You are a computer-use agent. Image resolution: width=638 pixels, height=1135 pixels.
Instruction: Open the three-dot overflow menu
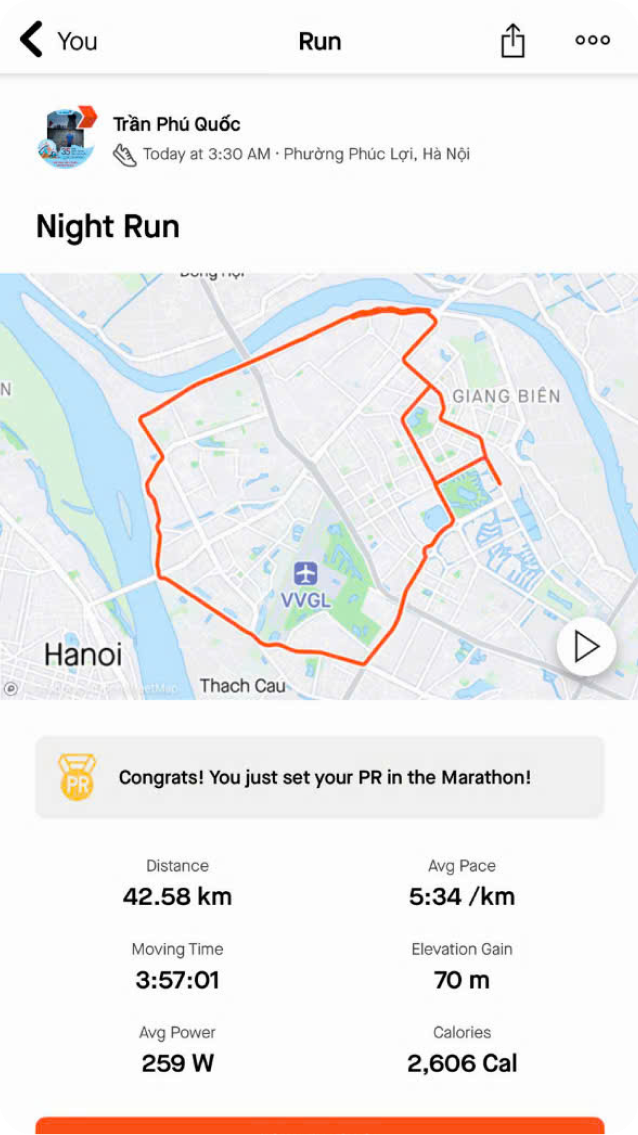pos(592,41)
